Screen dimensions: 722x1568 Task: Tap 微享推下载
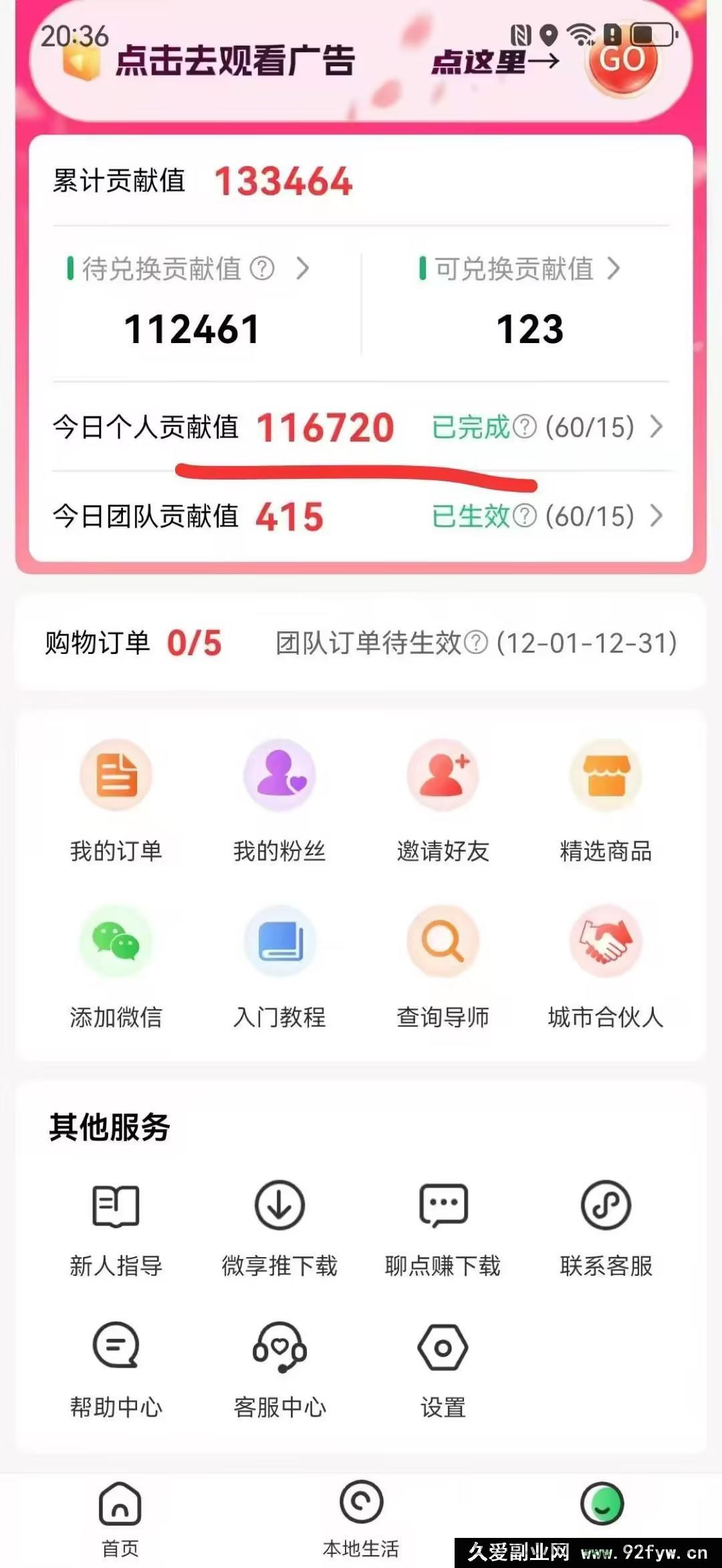click(x=279, y=1228)
